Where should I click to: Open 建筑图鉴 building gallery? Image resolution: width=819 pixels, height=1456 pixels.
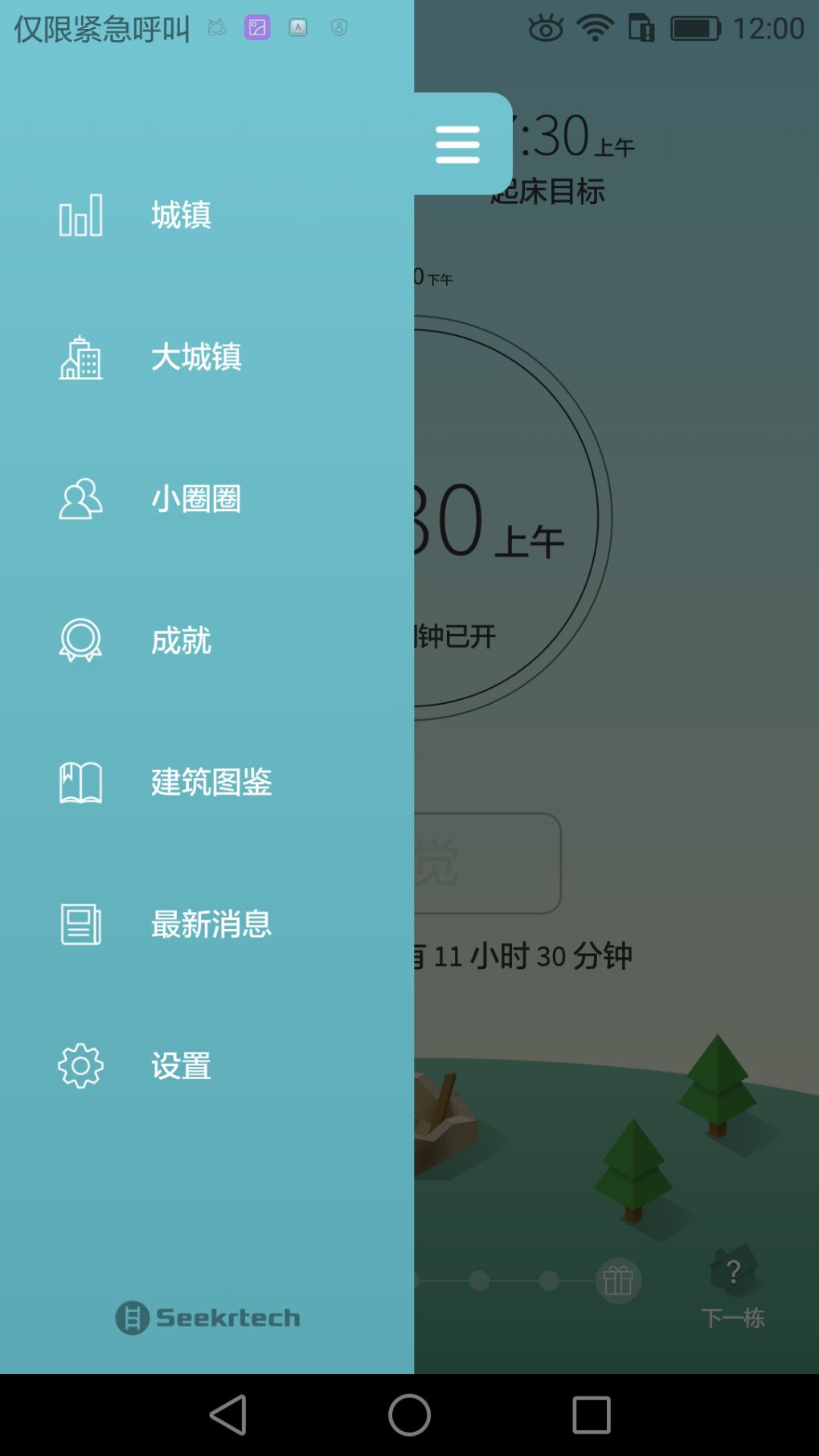207,782
